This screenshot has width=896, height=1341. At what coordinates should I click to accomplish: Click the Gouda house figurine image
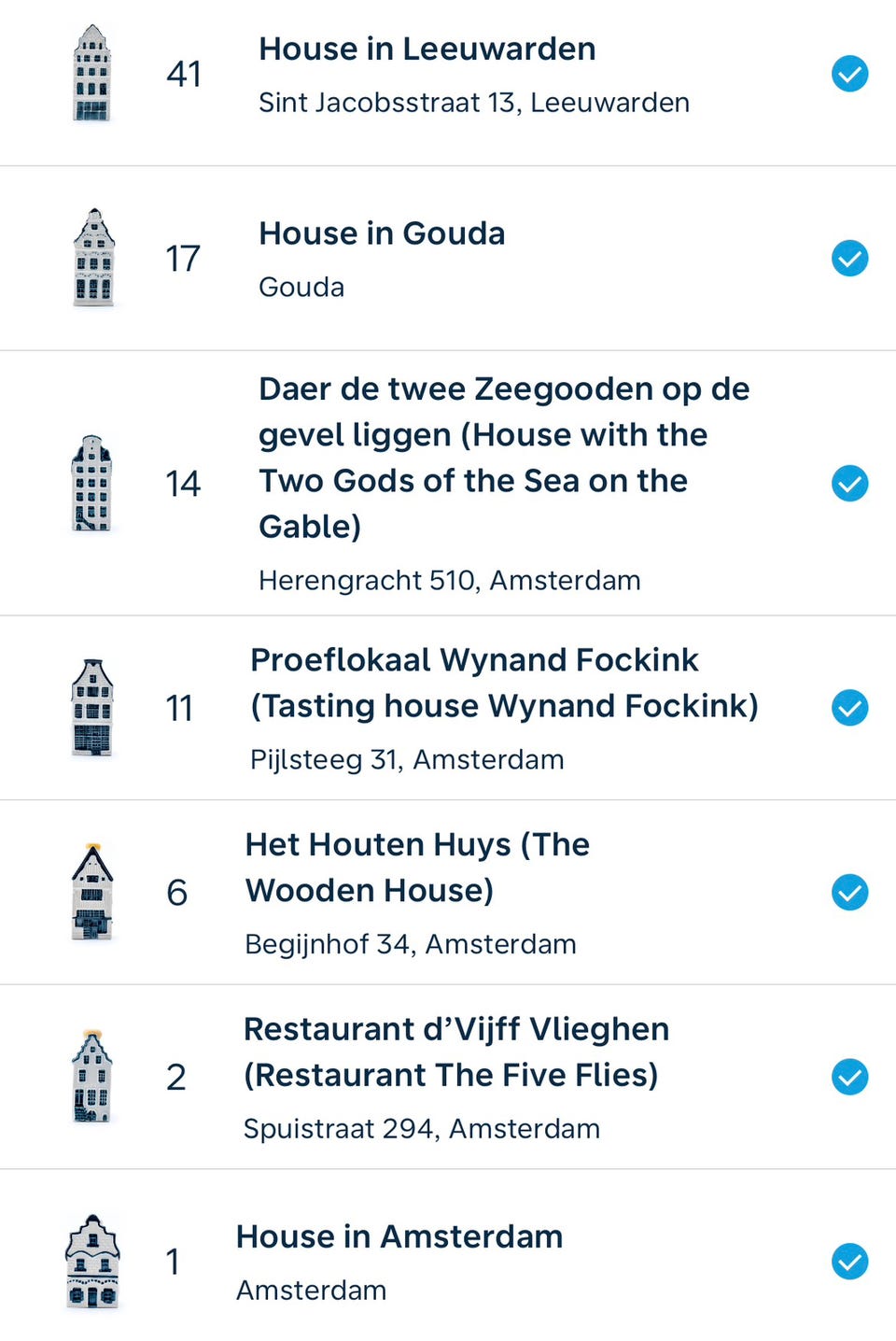[x=92, y=259]
